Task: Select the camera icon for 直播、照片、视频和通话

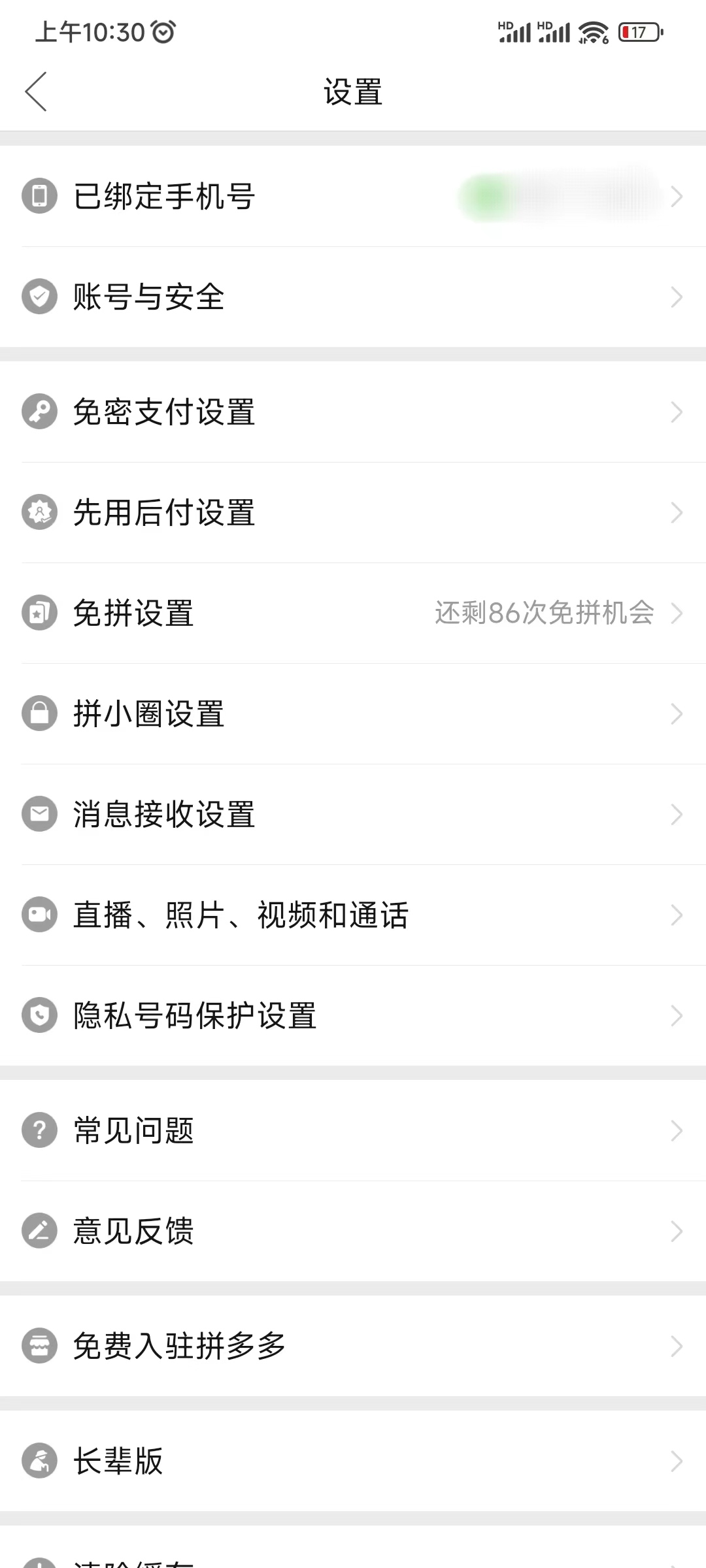Action: (39, 915)
